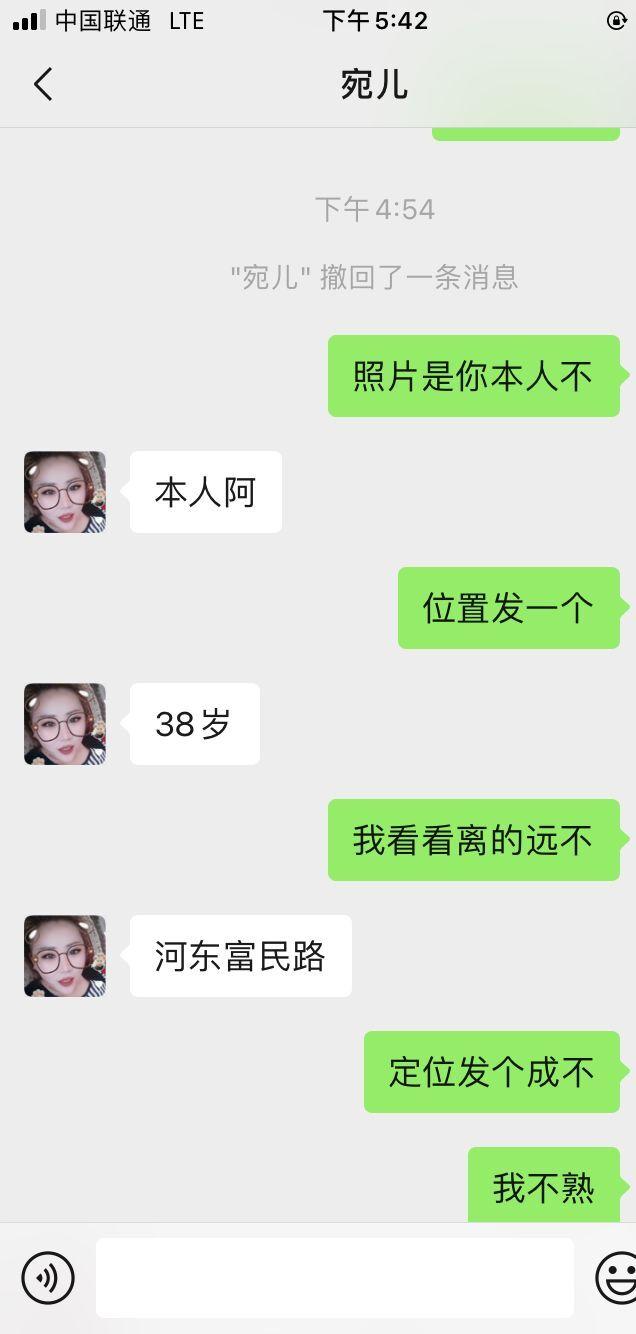636x1334 pixels.
Task: Open contact avatar next to 38岁
Action: point(65,724)
